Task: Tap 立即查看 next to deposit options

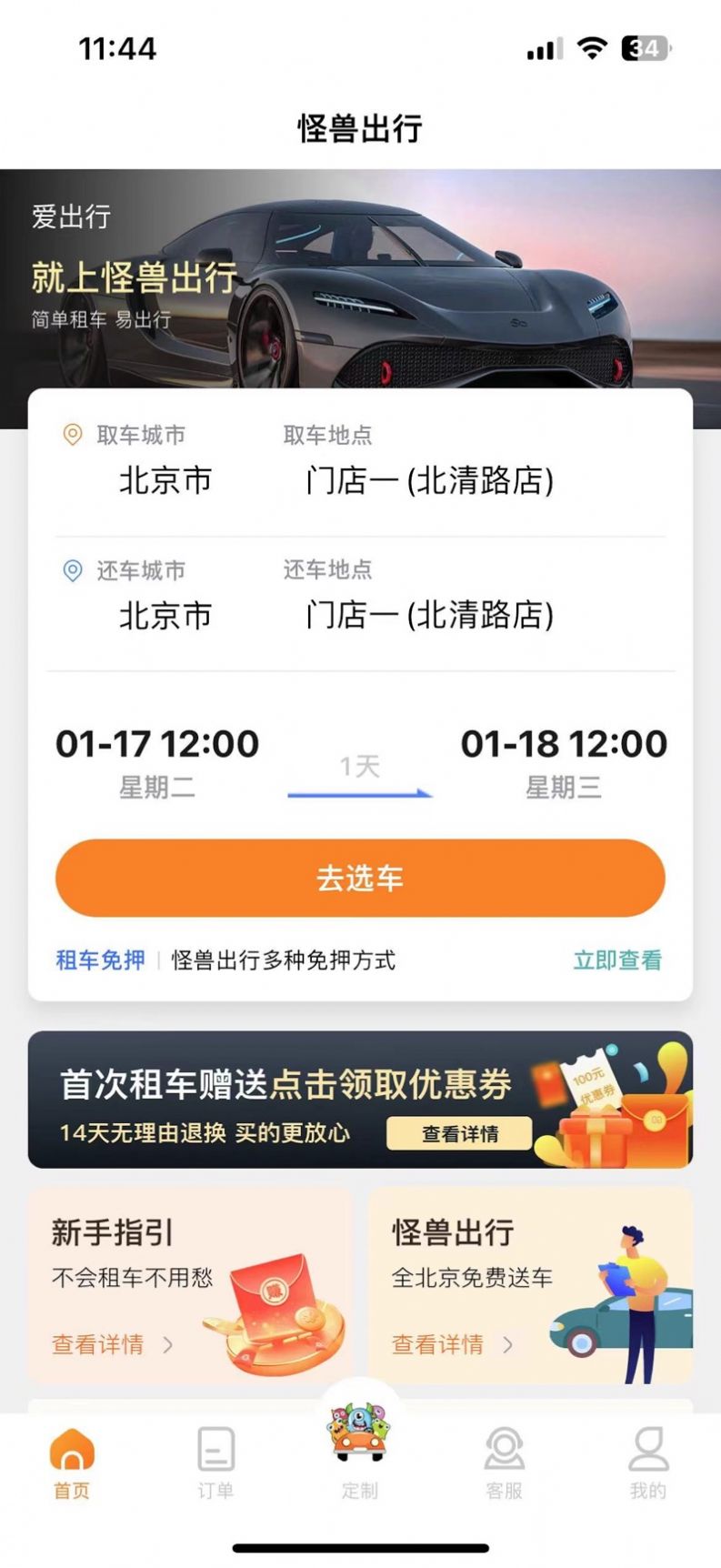Action: tap(619, 960)
